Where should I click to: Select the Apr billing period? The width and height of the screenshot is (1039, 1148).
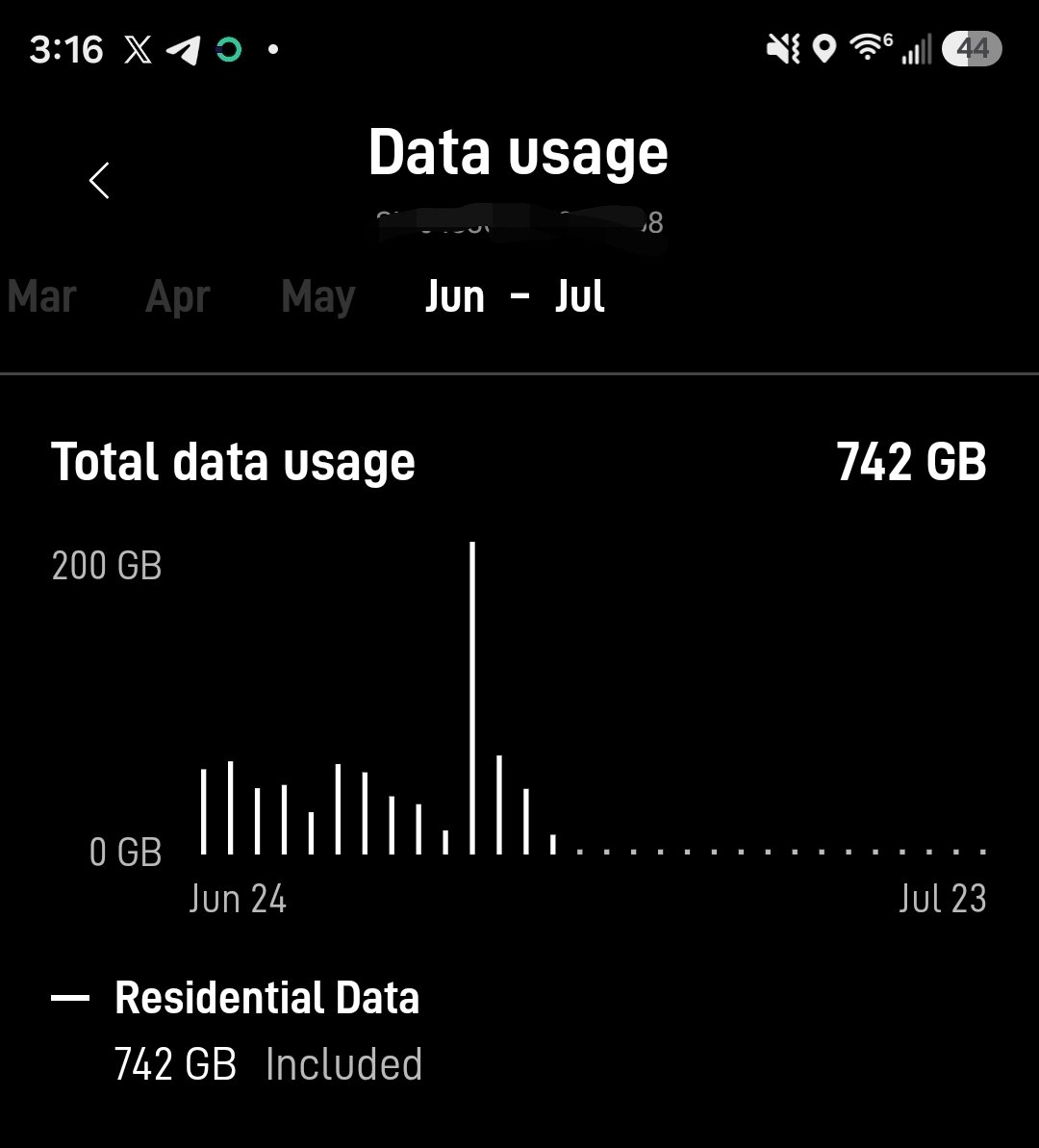pyautogui.click(x=178, y=297)
